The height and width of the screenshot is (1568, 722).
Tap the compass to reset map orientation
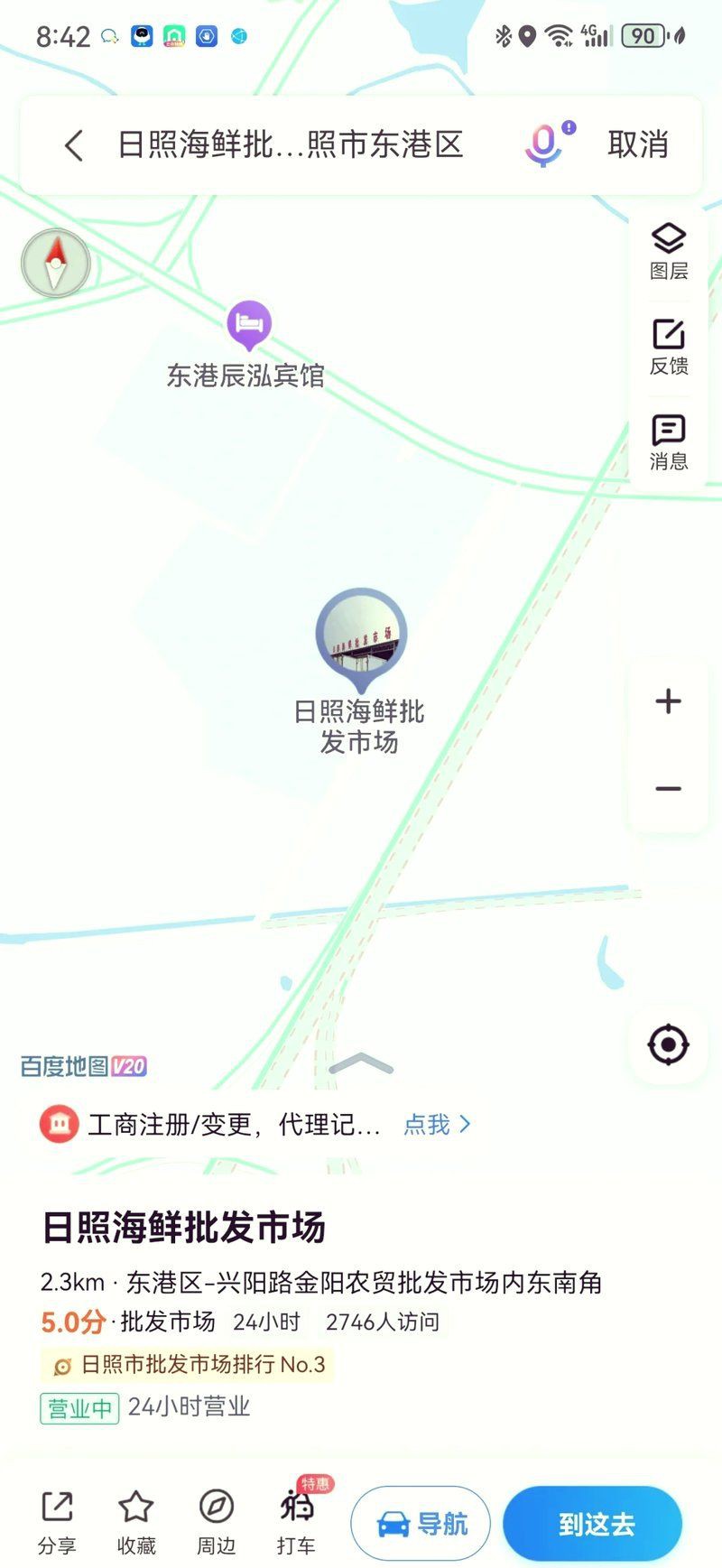pyautogui.click(x=55, y=263)
